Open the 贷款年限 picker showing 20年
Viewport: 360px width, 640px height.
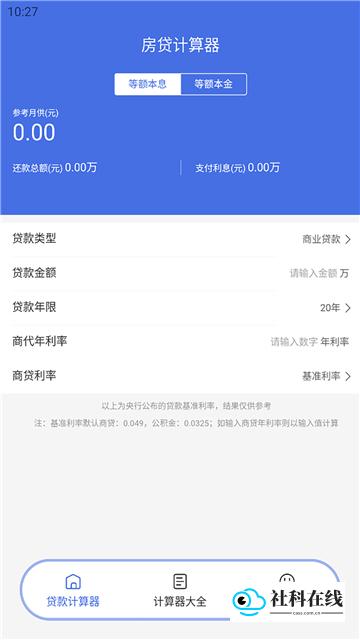(x=180, y=307)
